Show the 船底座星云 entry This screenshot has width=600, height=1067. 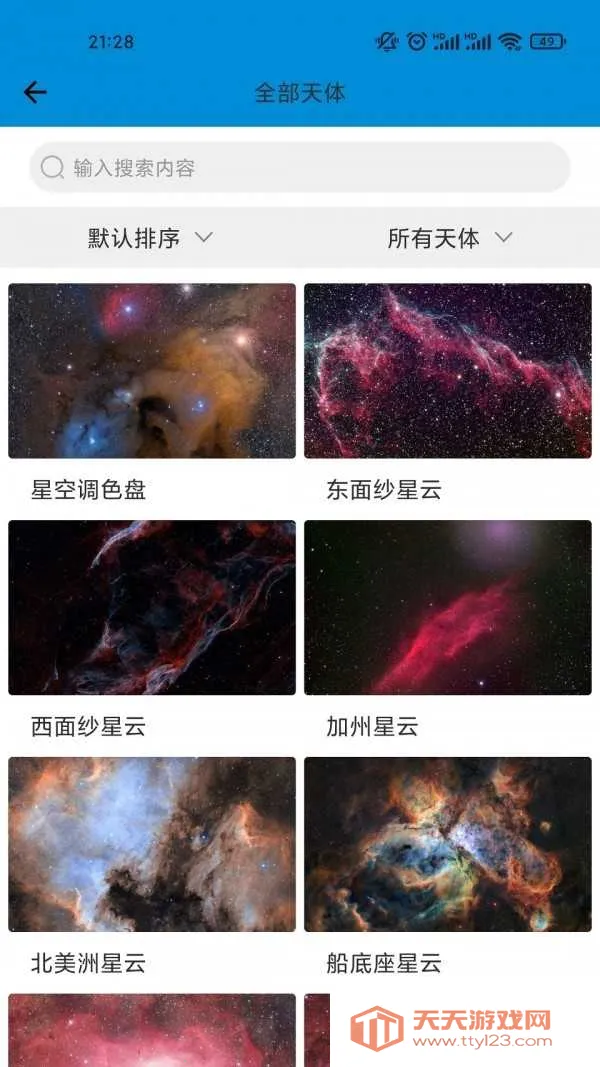pos(448,845)
